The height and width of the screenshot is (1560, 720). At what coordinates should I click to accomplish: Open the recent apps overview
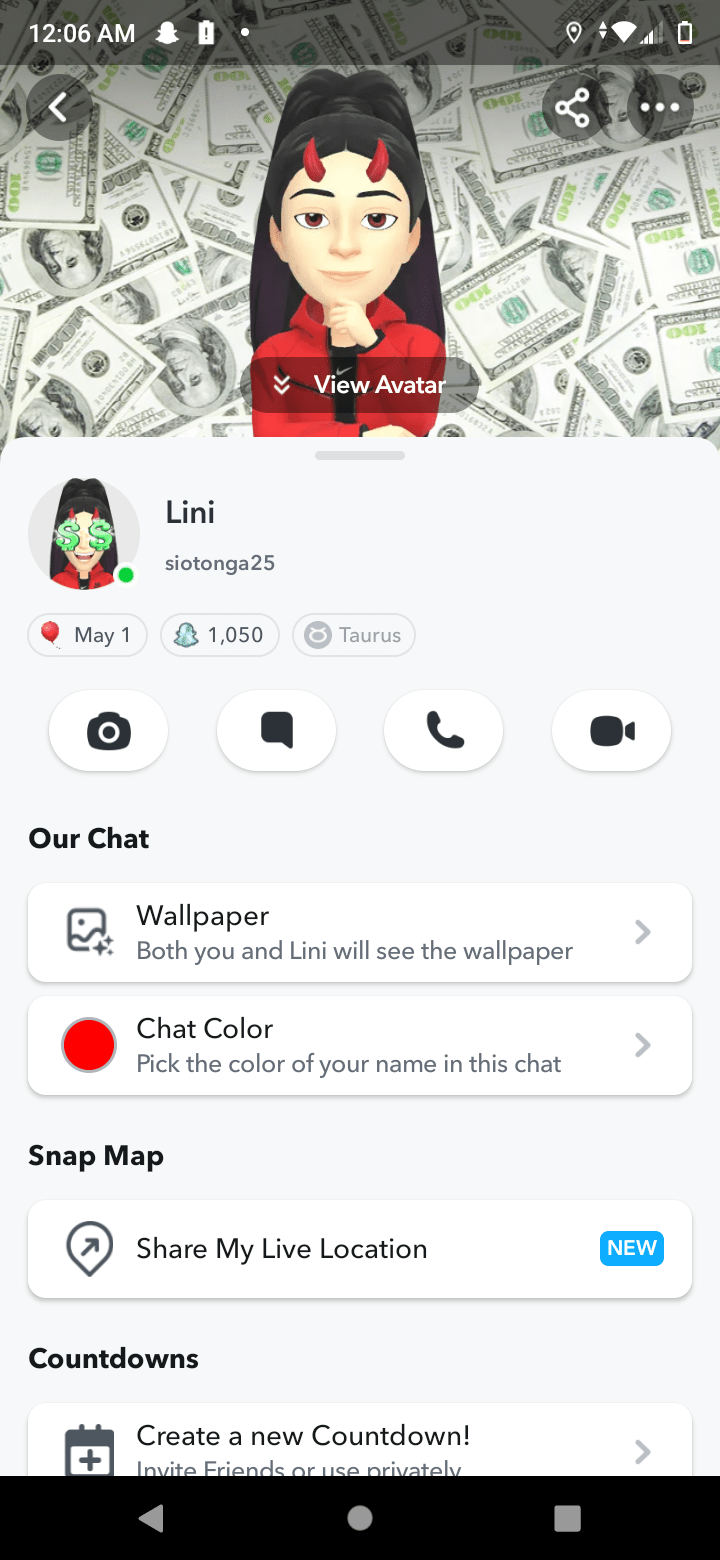[x=567, y=1519]
